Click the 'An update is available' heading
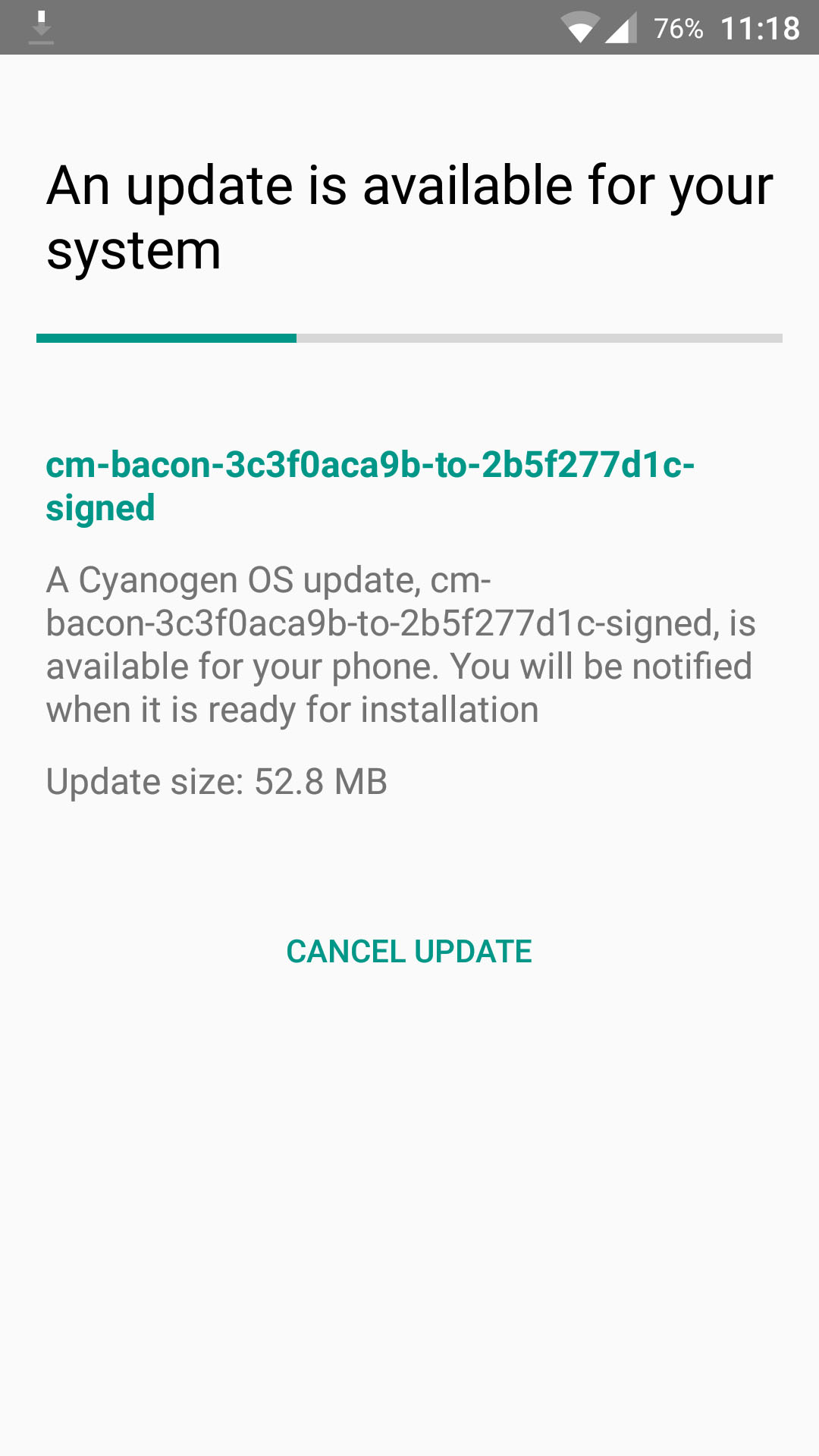Image resolution: width=819 pixels, height=1456 pixels. 409,215
